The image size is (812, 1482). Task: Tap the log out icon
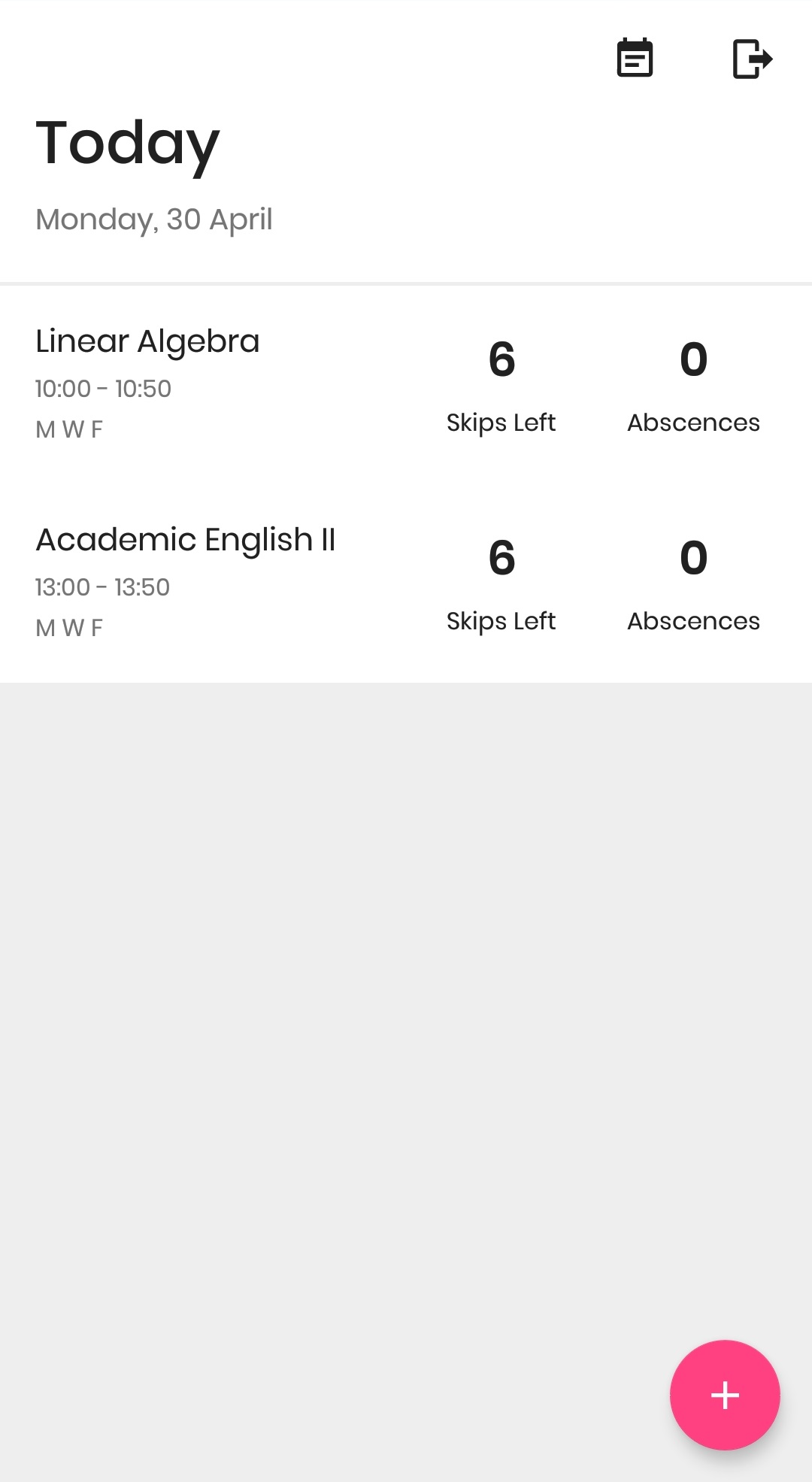coord(752,59)
